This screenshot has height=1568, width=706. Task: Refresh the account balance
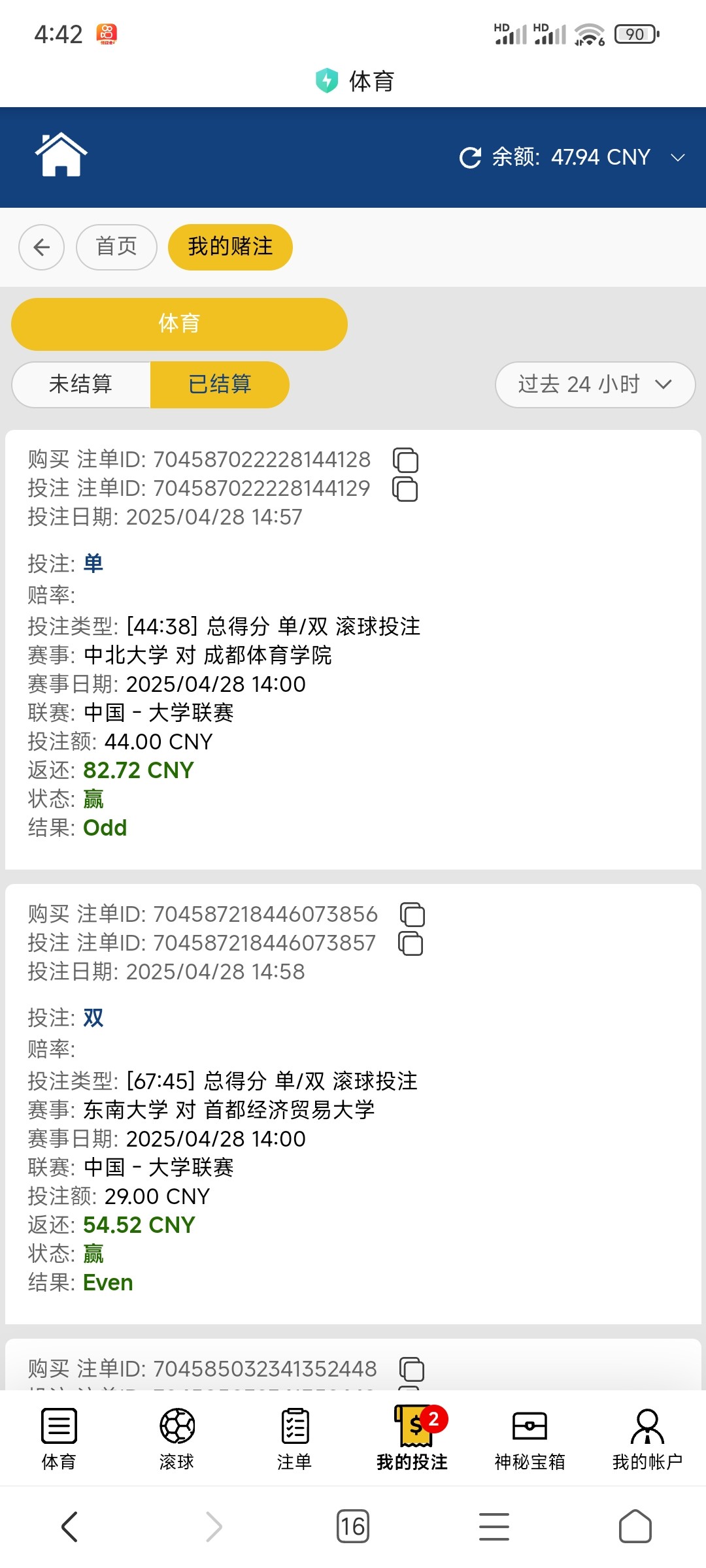tap(470, 157)
